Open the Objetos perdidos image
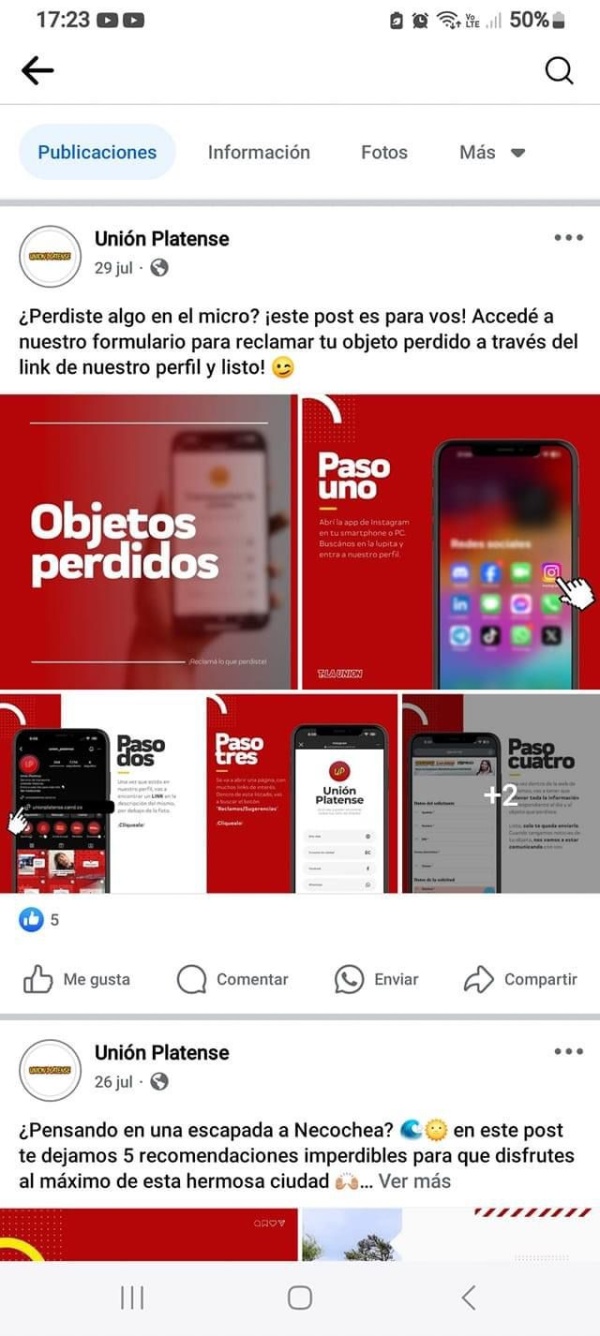Screen dimensions: 600x1336 (x=147, y=542)
